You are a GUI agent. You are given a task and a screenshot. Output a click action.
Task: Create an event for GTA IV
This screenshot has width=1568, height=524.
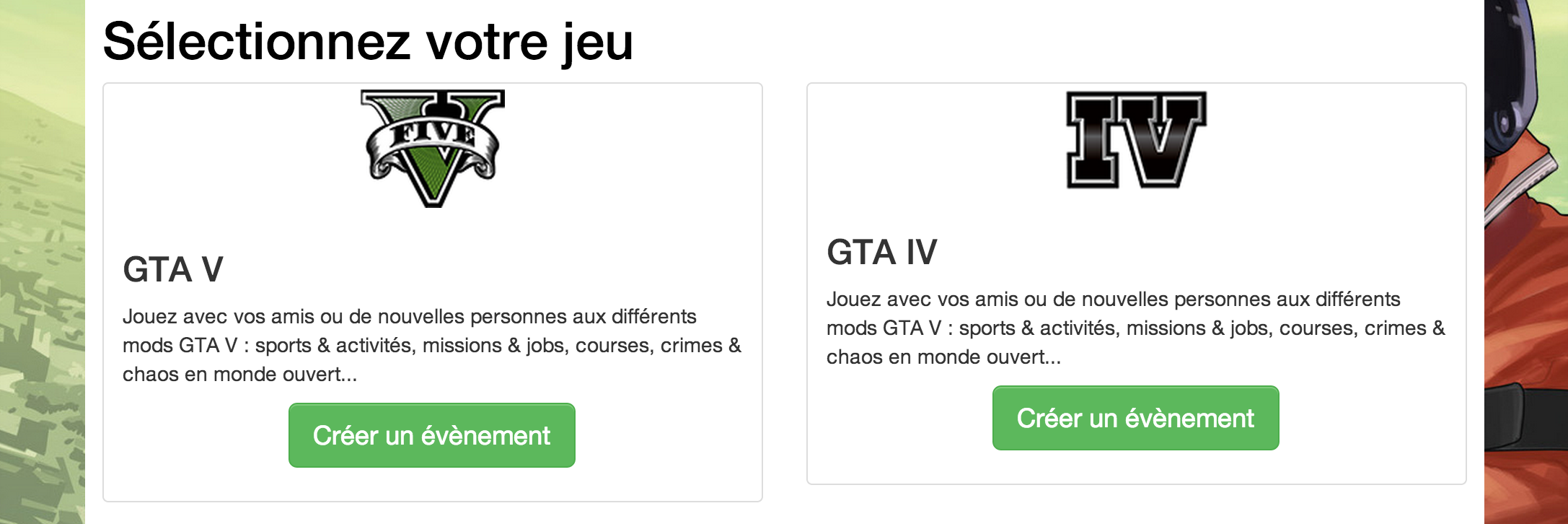[x=1135, y=418]
